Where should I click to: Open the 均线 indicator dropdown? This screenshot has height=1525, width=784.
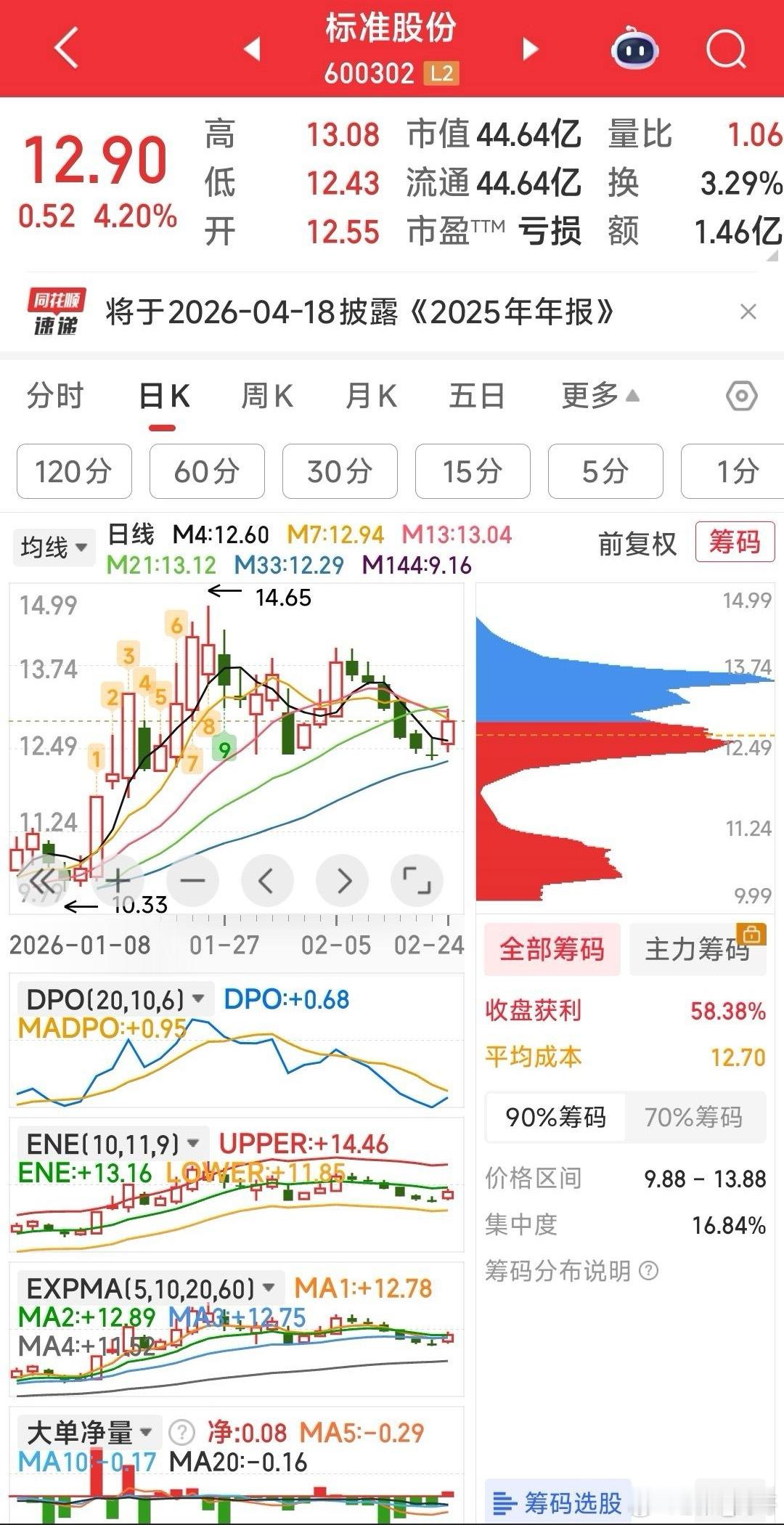(x=54, y=547)
